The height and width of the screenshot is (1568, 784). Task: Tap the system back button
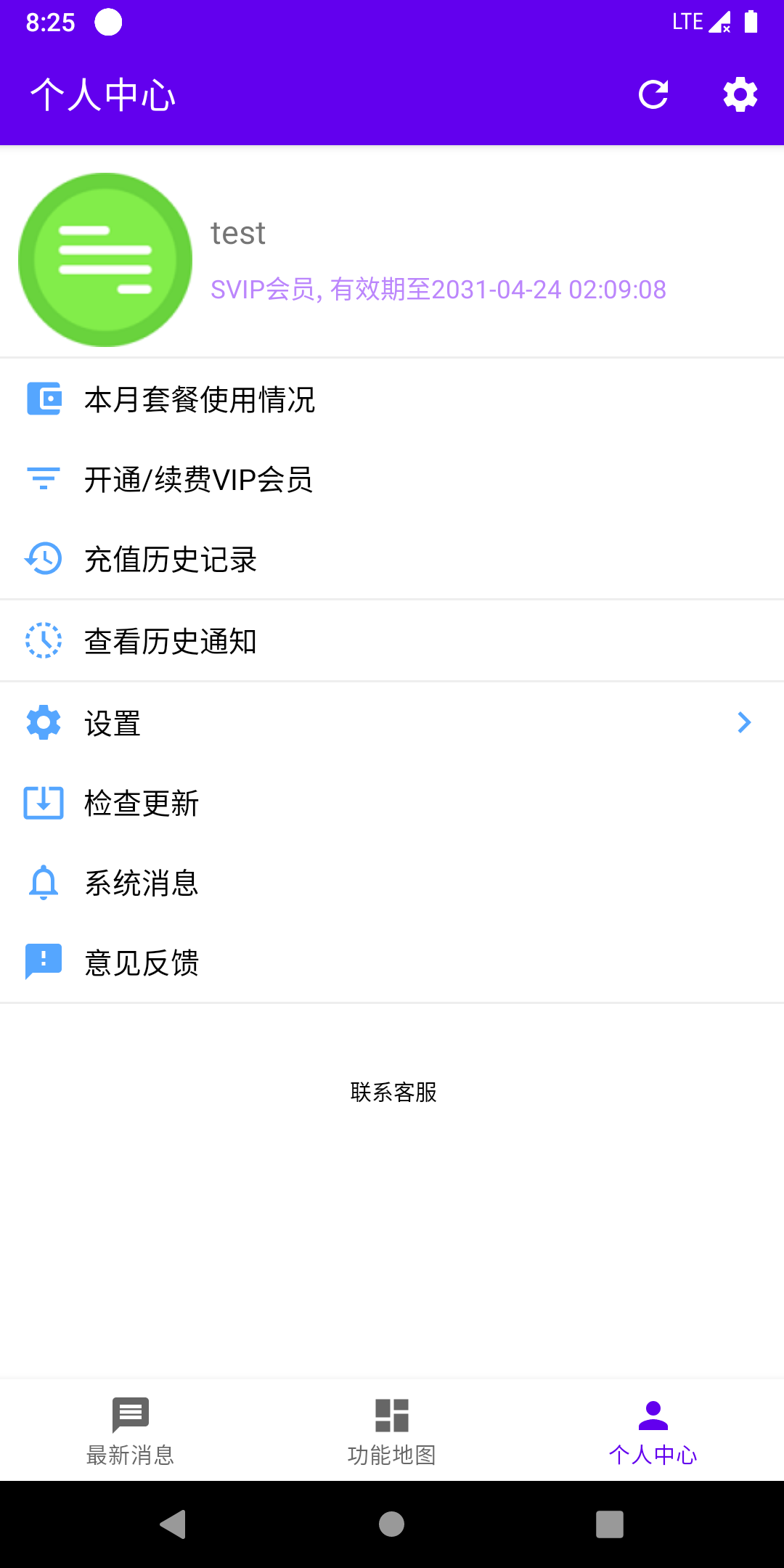pos(173,1524)
